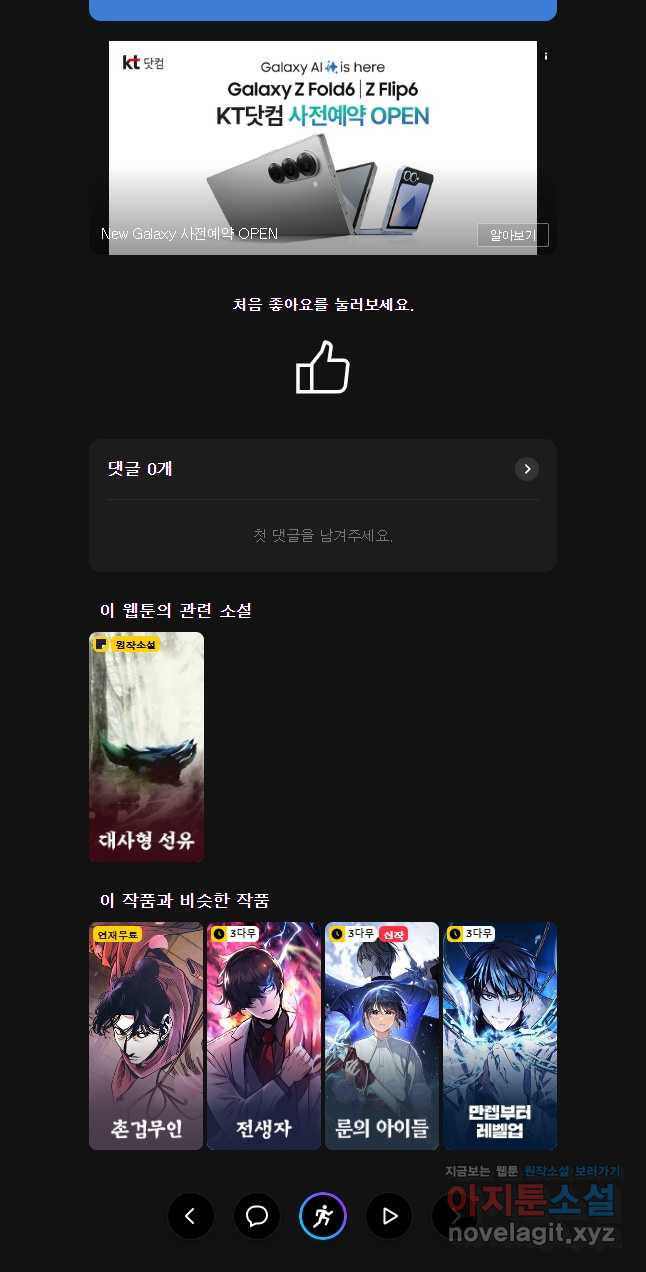Open the related novel 대사형 선유

click(146, 746)
